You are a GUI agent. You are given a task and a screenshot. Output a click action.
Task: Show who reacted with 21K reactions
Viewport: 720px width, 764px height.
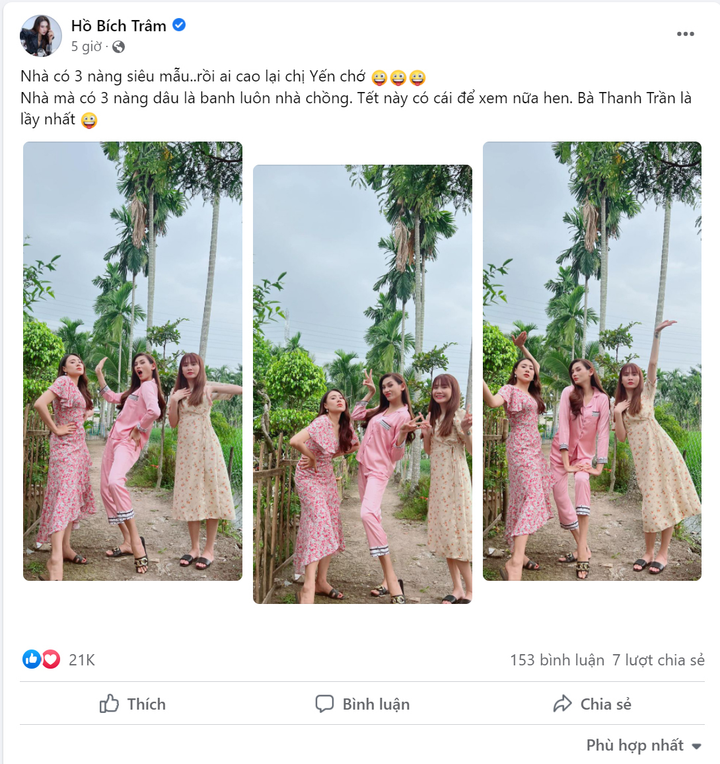81,660
